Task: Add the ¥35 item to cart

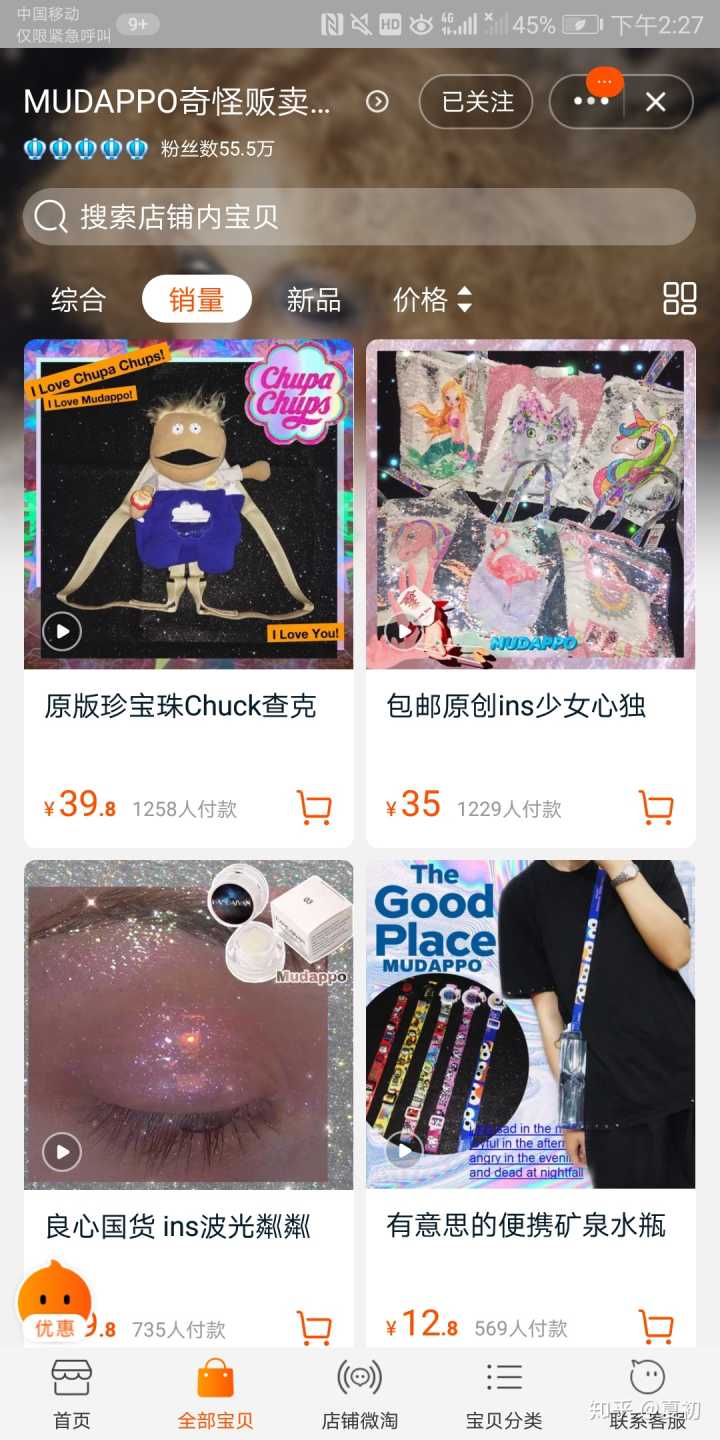Action: (656, 807)
